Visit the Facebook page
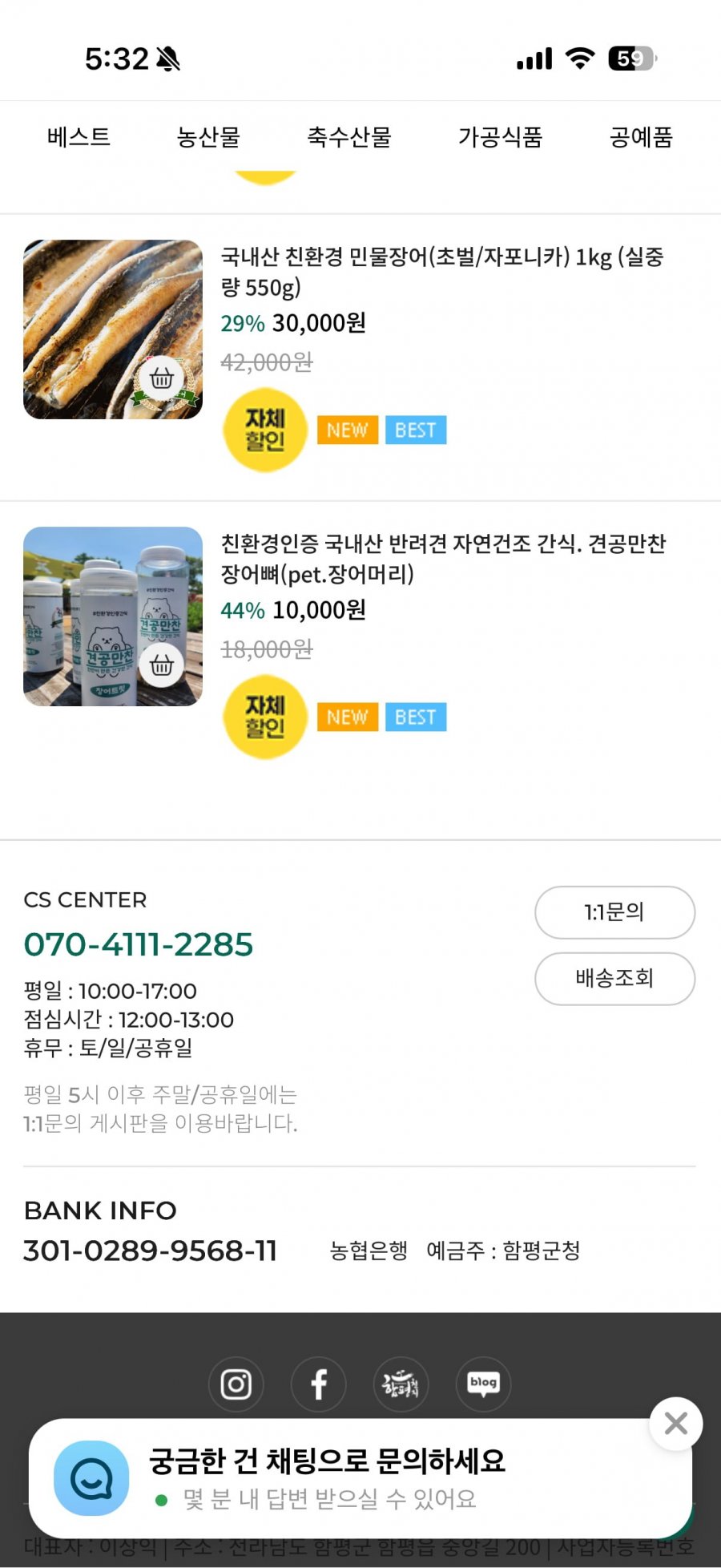This screenshot has width=721, height=1568. coord(319,1384)
